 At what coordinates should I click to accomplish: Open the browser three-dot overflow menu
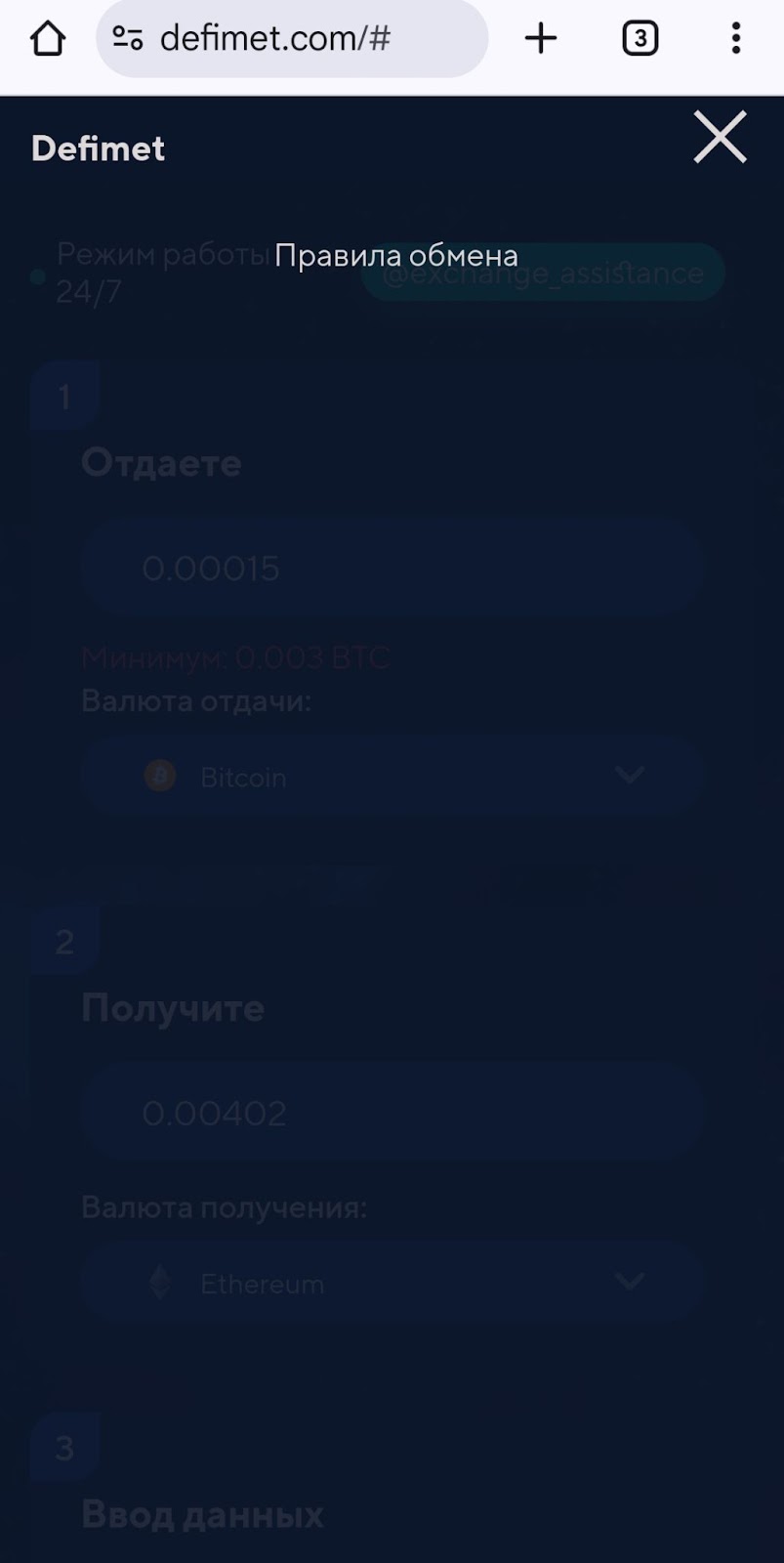point(735,38)
